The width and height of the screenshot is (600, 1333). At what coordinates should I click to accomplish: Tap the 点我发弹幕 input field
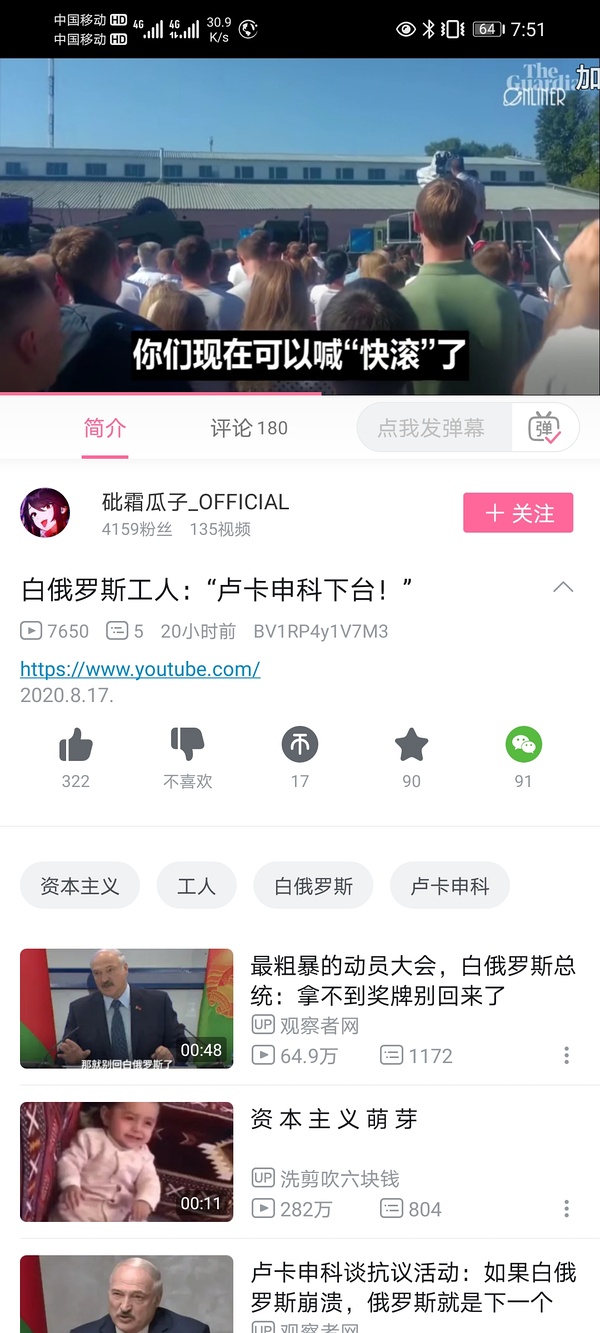point(432,428)
